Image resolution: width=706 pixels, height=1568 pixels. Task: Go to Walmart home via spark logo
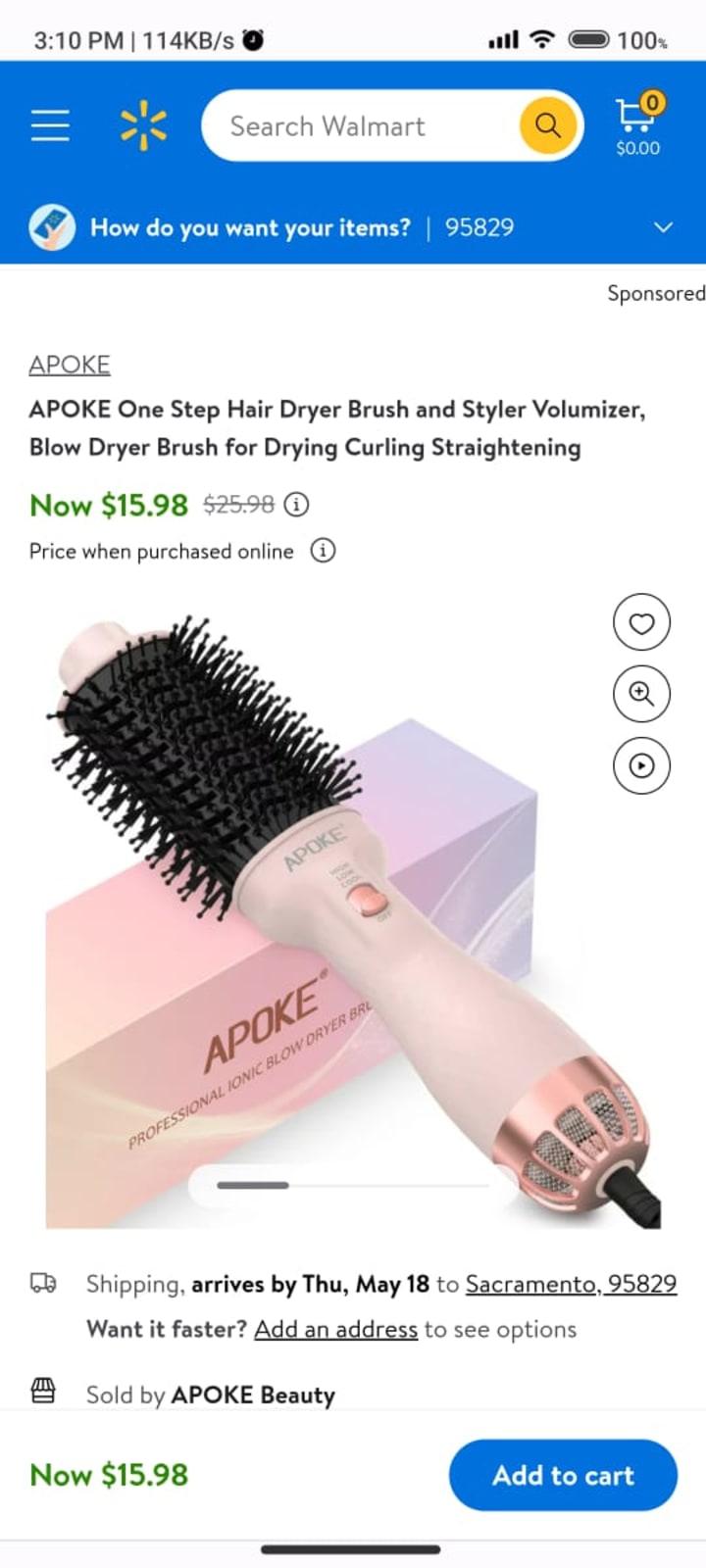[143, 125]
